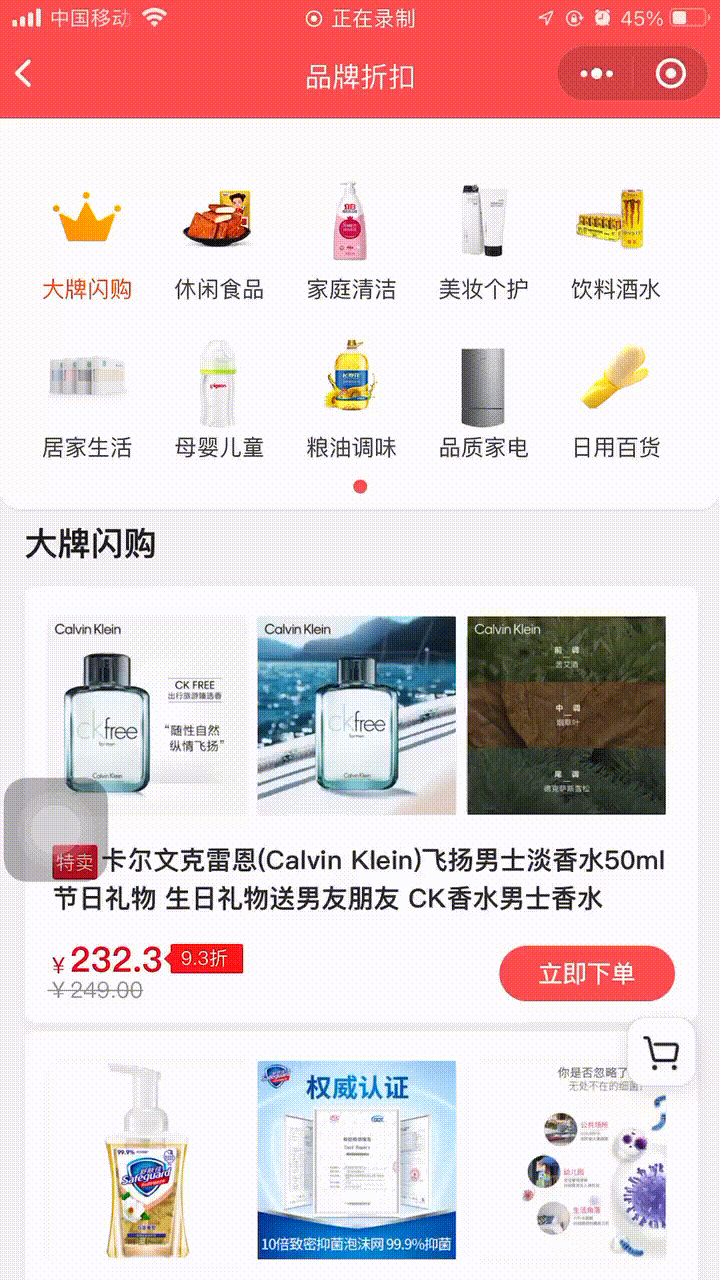This screenshot has width=720, height=1280.
Task: Open the 品质家电 category
Action: point(483,401)
